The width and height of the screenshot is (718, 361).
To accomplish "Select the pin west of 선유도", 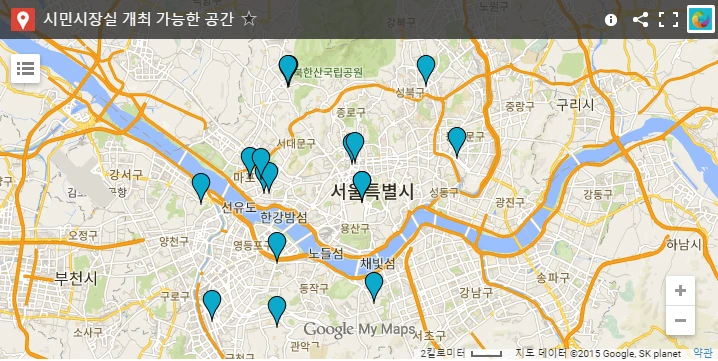I will click(x=201, y=188).
